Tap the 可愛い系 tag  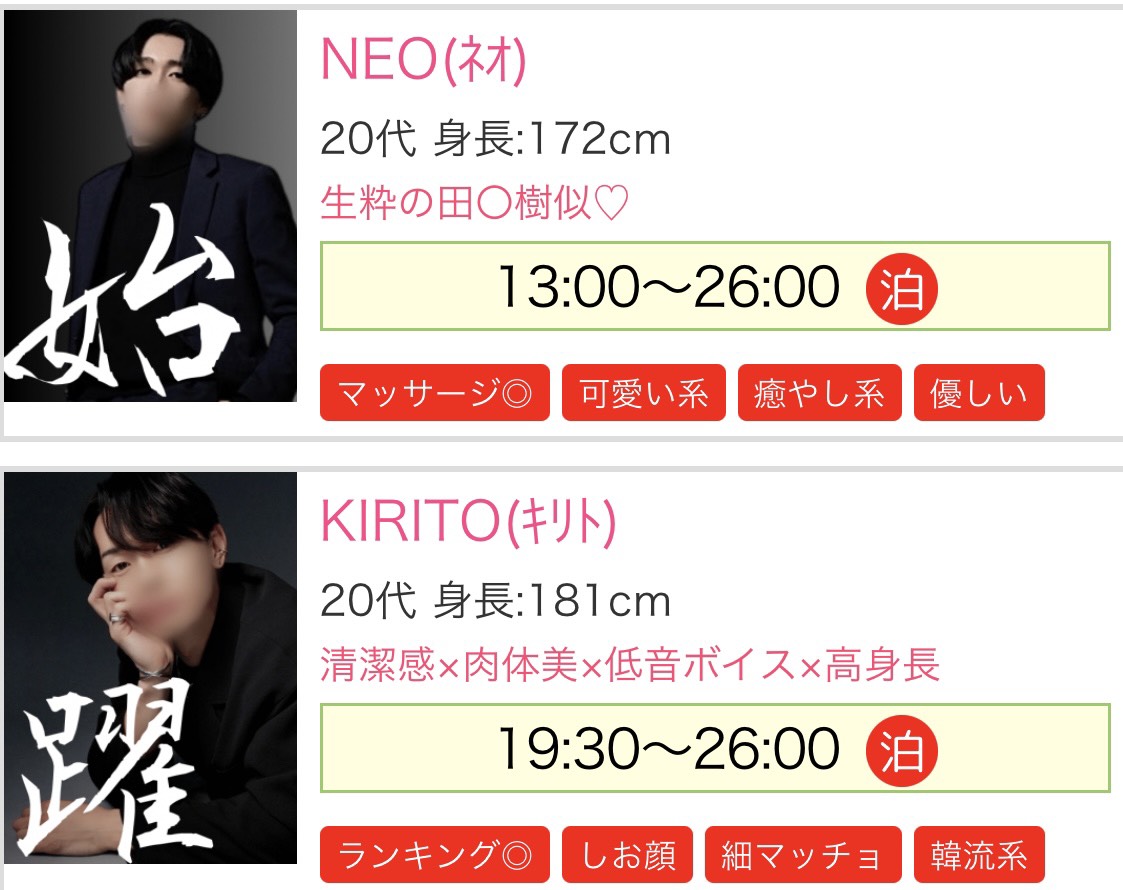click(x=643, y=393)
